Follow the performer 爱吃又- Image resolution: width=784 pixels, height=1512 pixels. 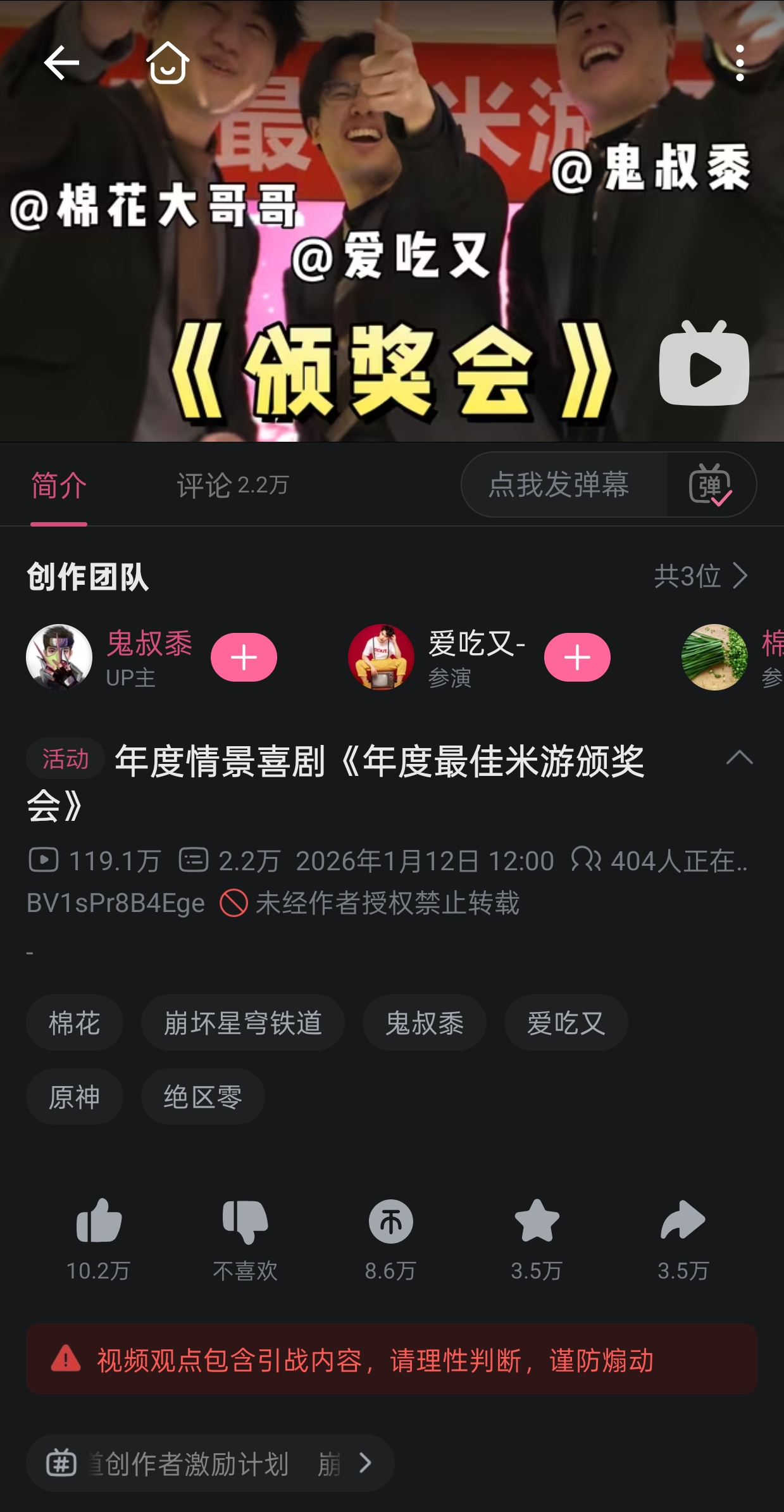click(x=577, y=657)
